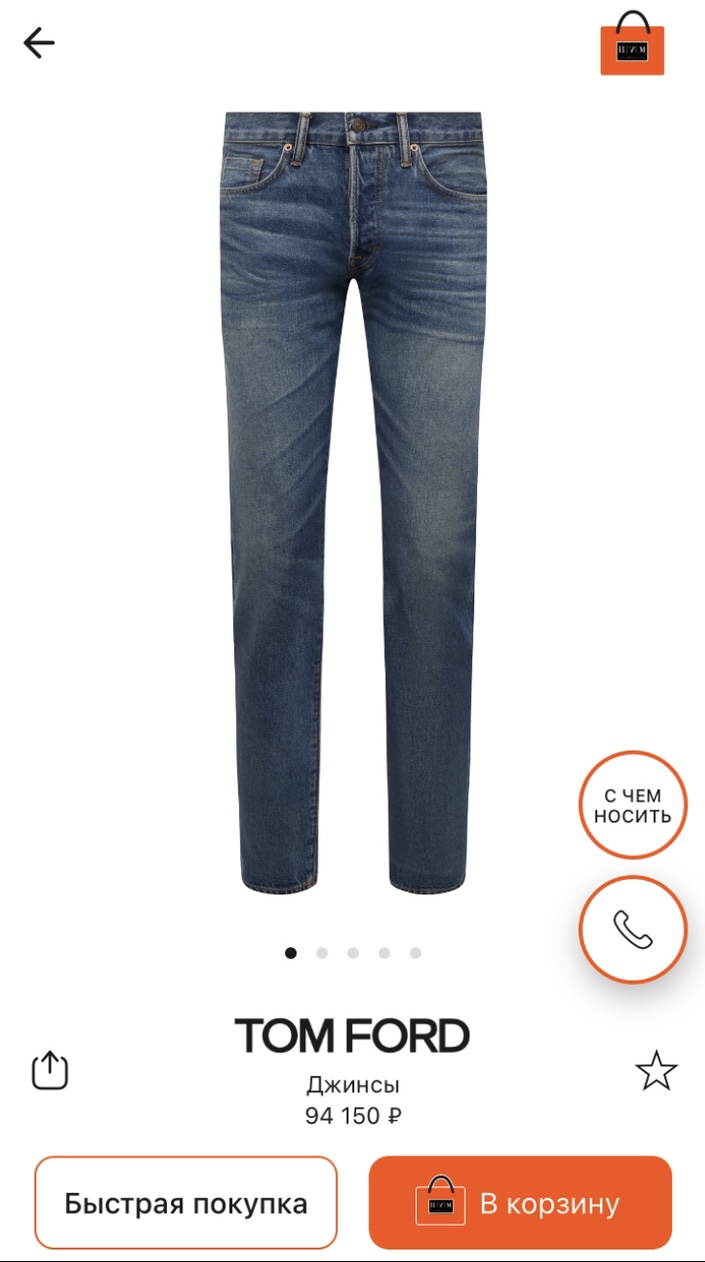The width and height of the screenshot is (705, 1262).
Task: Call the store via phone button
Action: coord(633,930)
